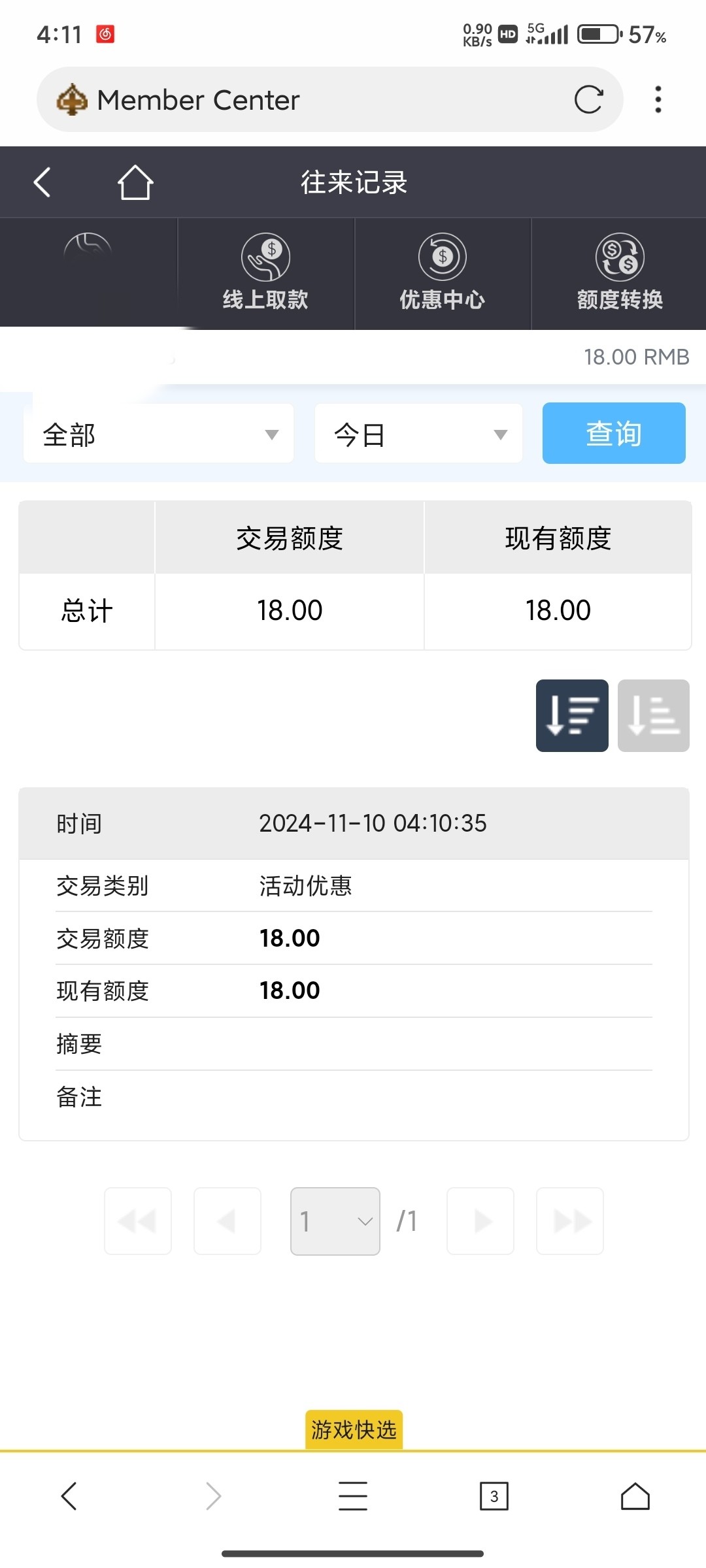Open the home icon in header

point(135,182)
